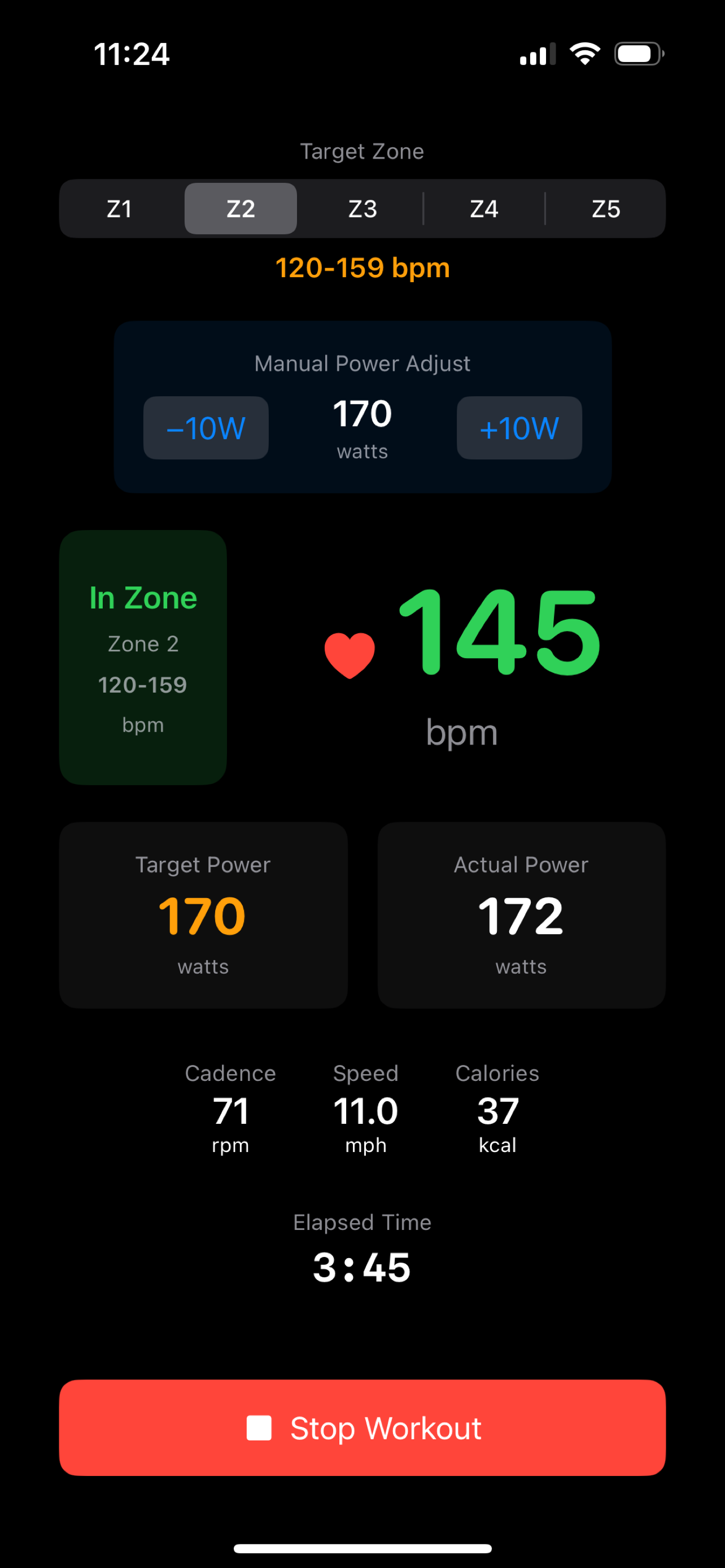
Task: Tap the red heart icon
Action: (350, 654)
